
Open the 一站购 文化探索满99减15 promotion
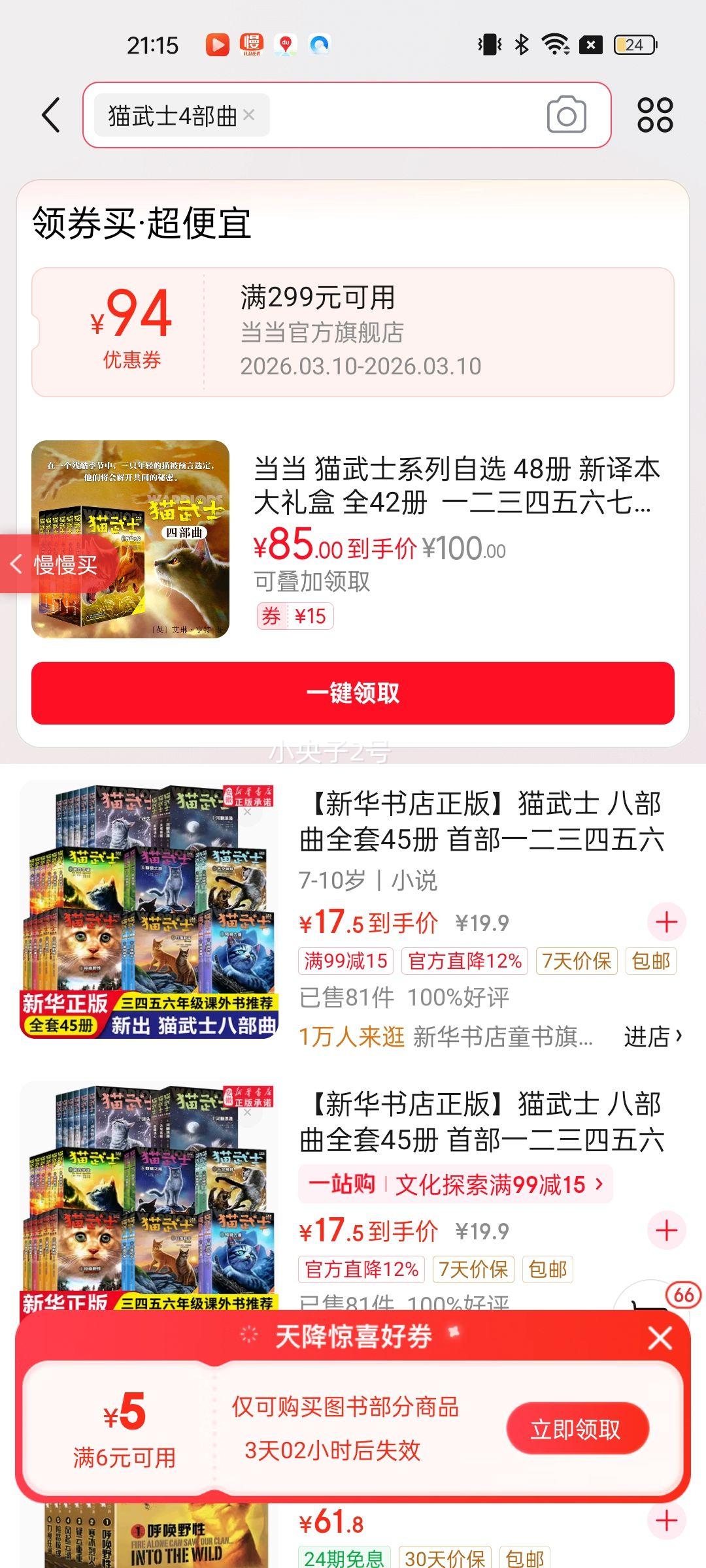pyautogui.click(x=456, y=1184)
